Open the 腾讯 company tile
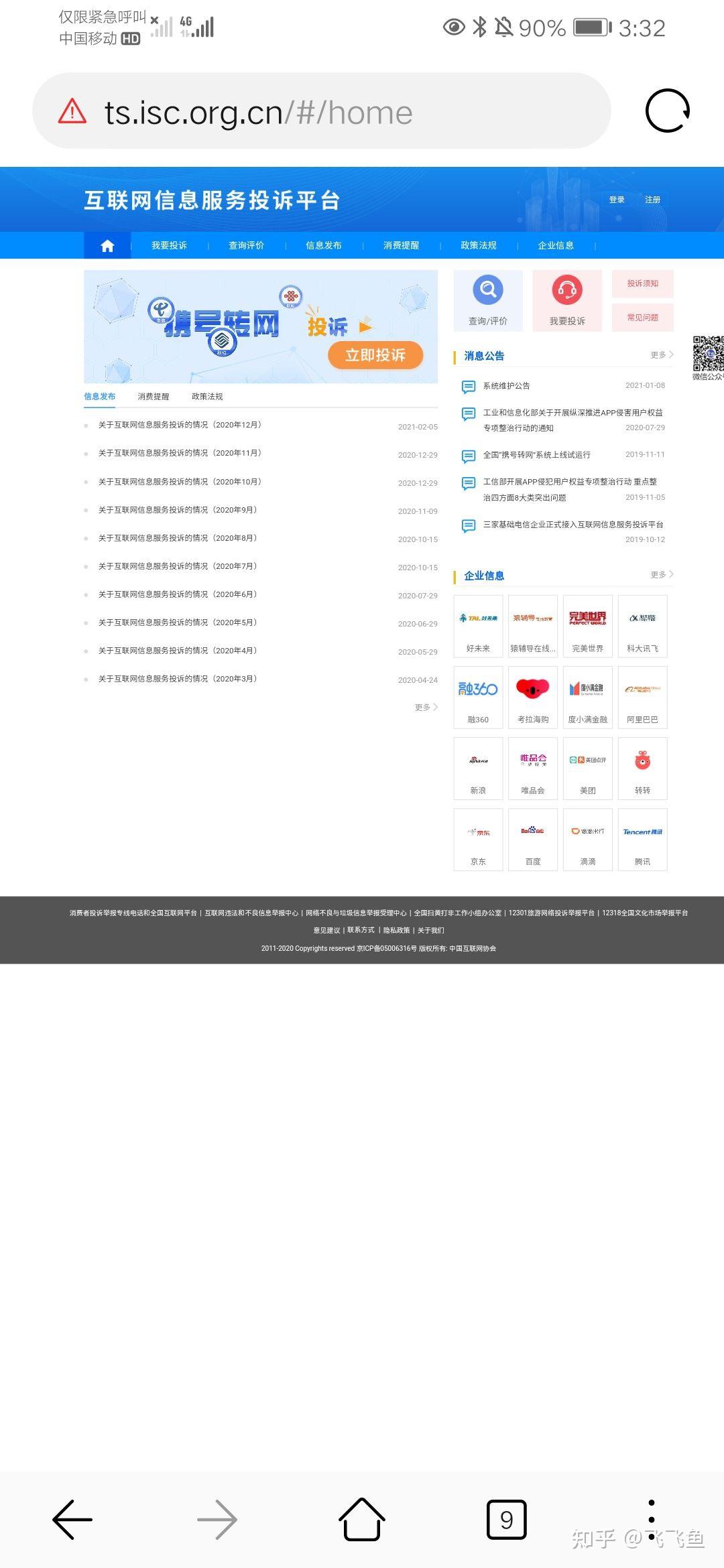The image size is (724, 1568). point(642,839)
